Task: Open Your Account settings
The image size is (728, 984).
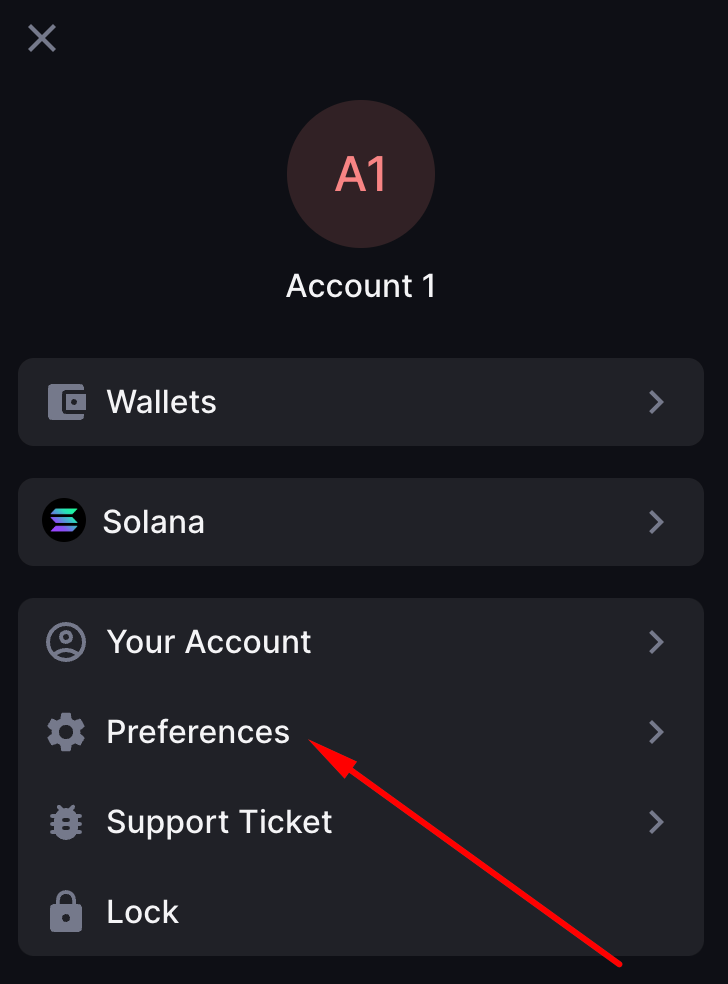Action: point(360,642)
